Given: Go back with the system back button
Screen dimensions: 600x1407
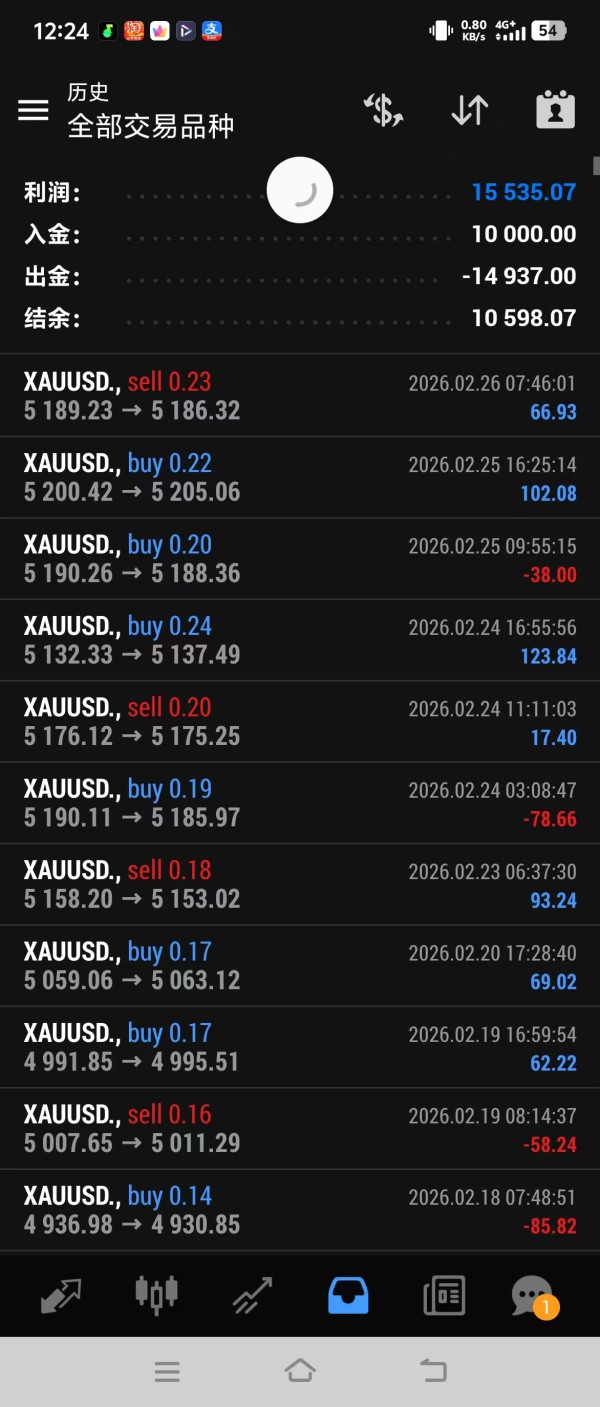Looking at the screenshot, I should tap(433, 1371).
